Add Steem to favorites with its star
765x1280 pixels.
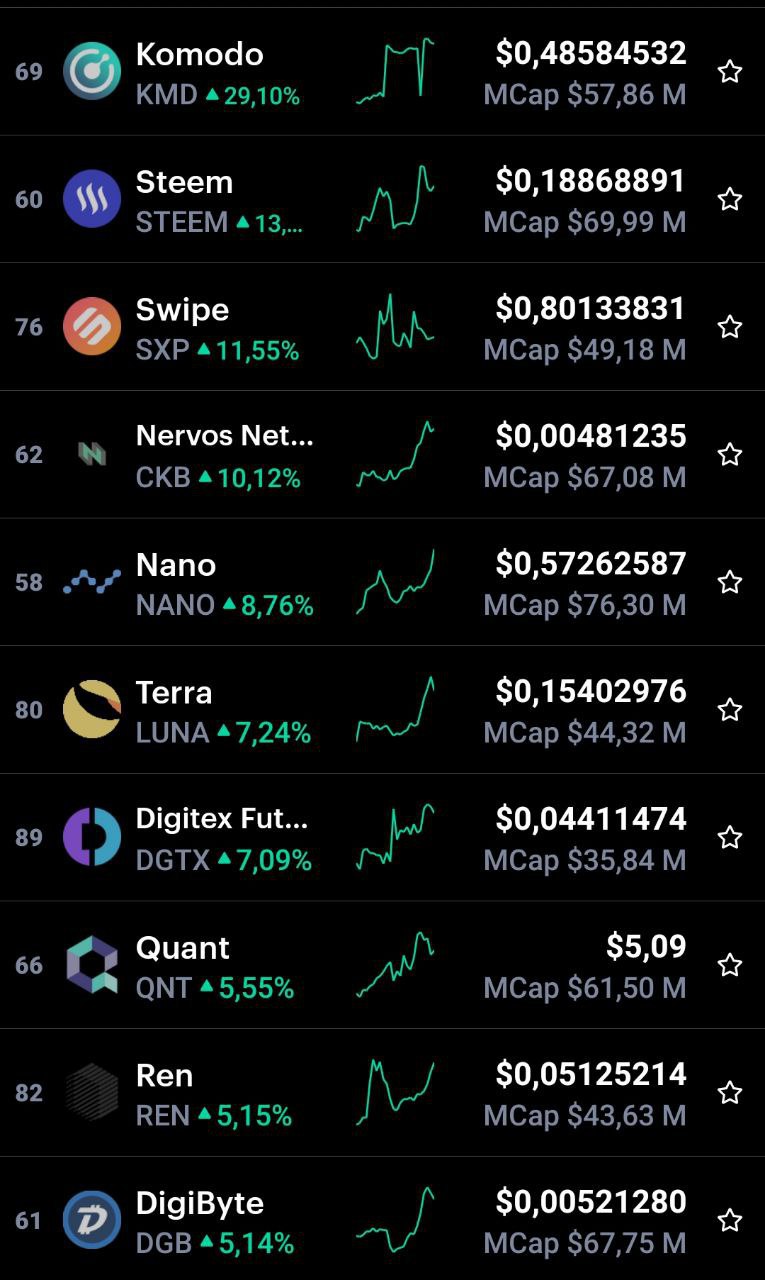[730, 199]
